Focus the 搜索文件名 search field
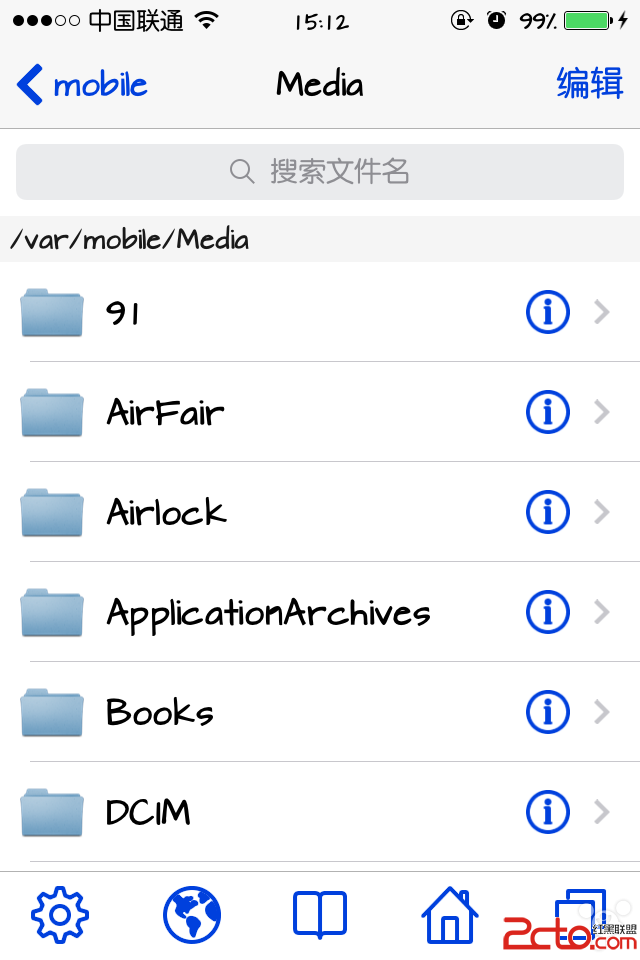 (320, 172)
